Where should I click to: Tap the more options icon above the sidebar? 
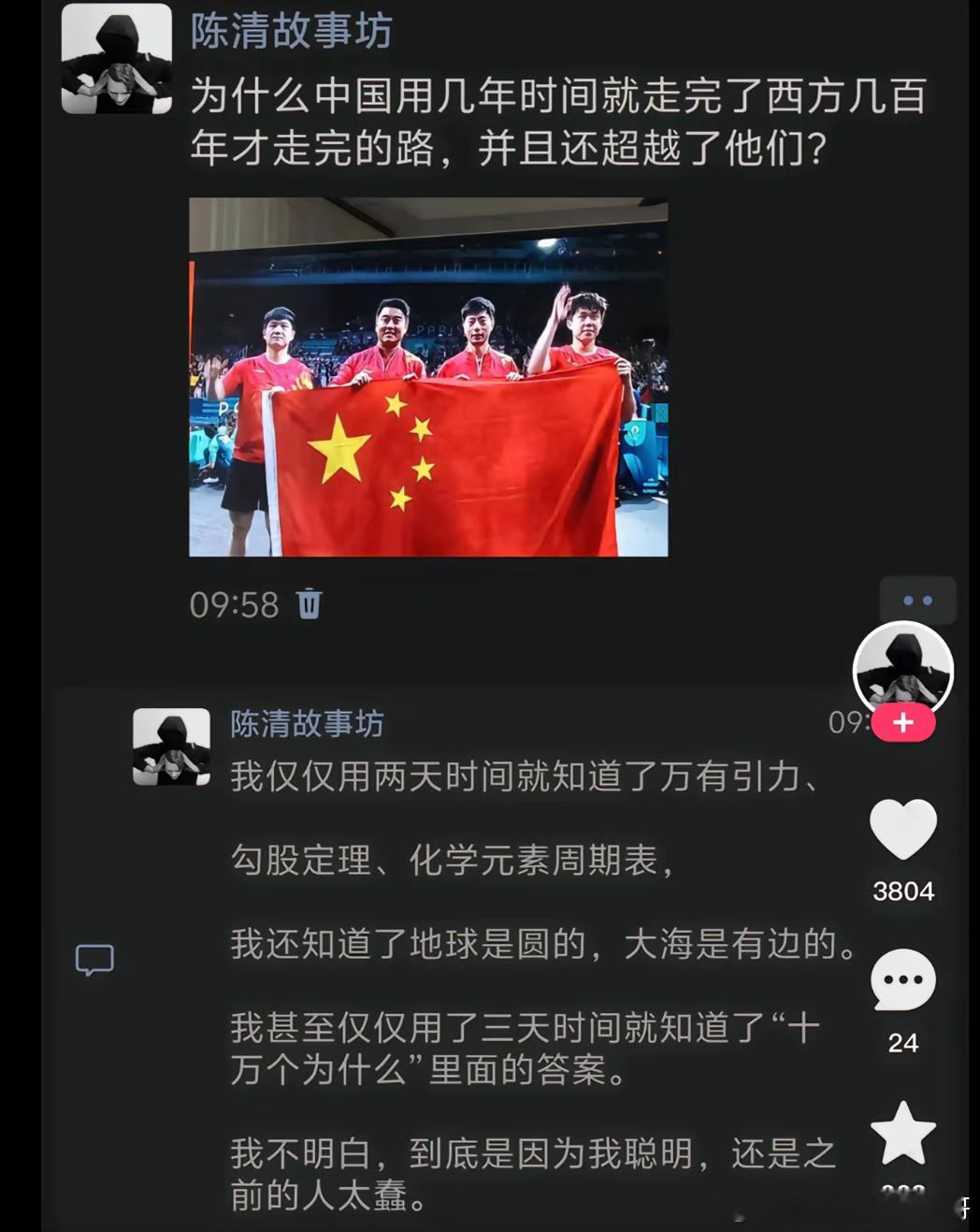919,600
